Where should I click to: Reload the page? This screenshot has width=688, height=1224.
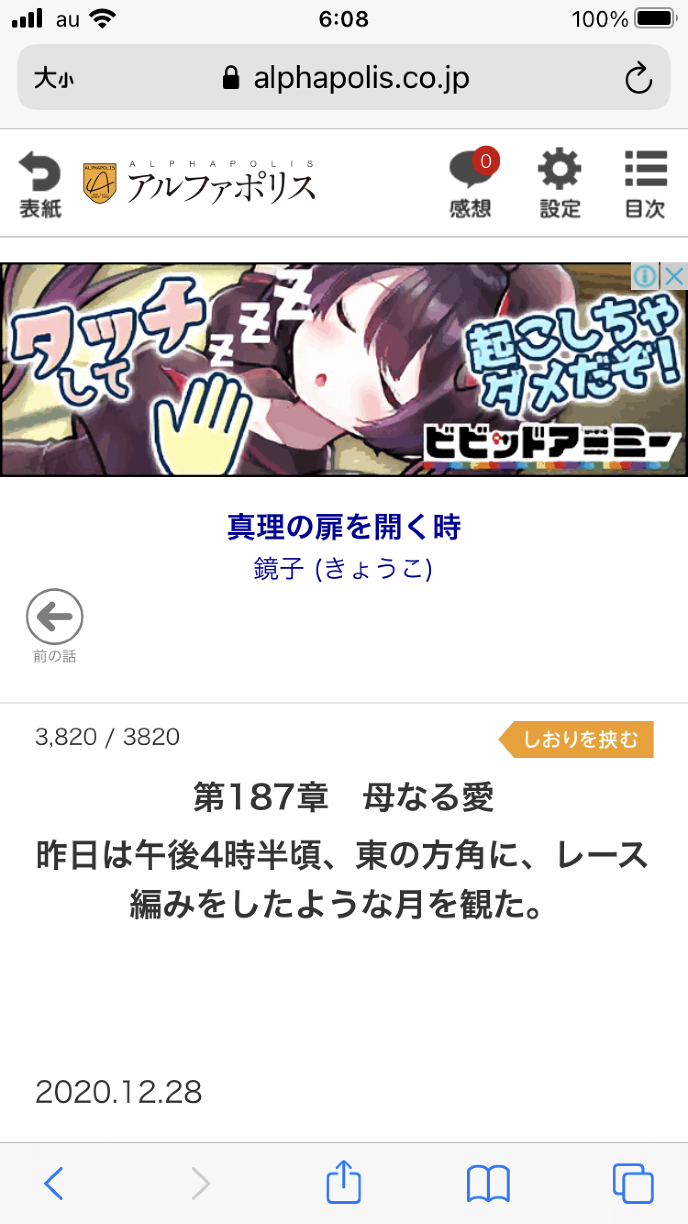click(638, 79)
